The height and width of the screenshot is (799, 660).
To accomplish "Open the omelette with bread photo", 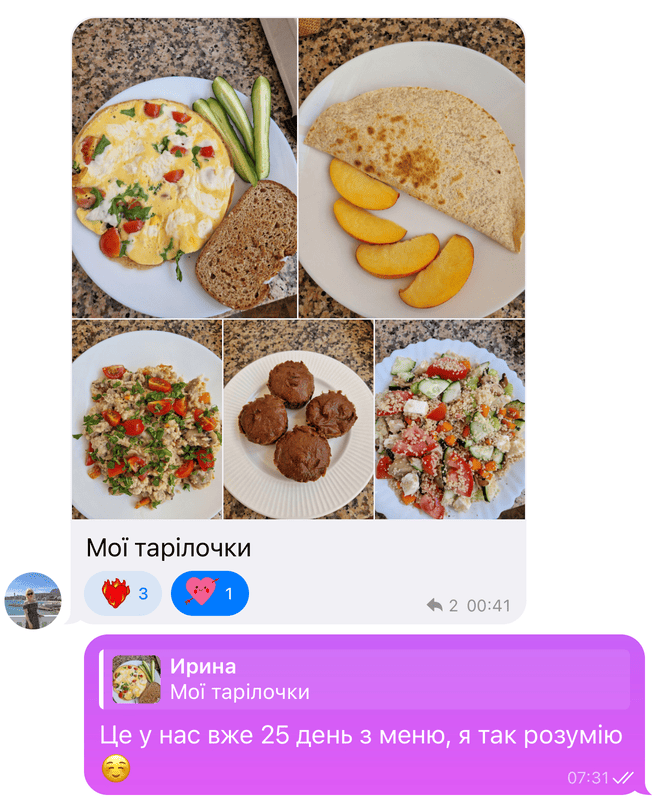I will click(x=184, y=168).
